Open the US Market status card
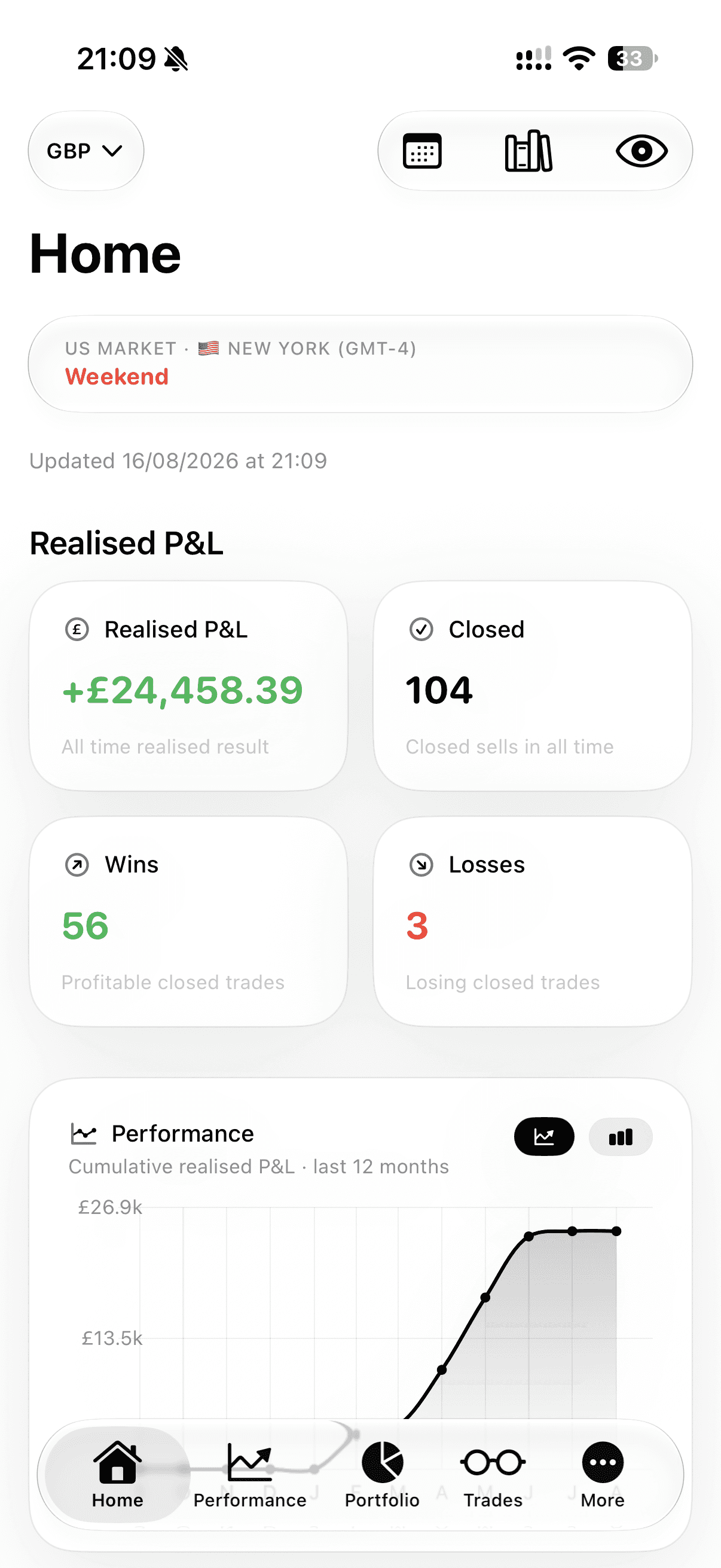The image size is (721, 1568). click(360, 364)
